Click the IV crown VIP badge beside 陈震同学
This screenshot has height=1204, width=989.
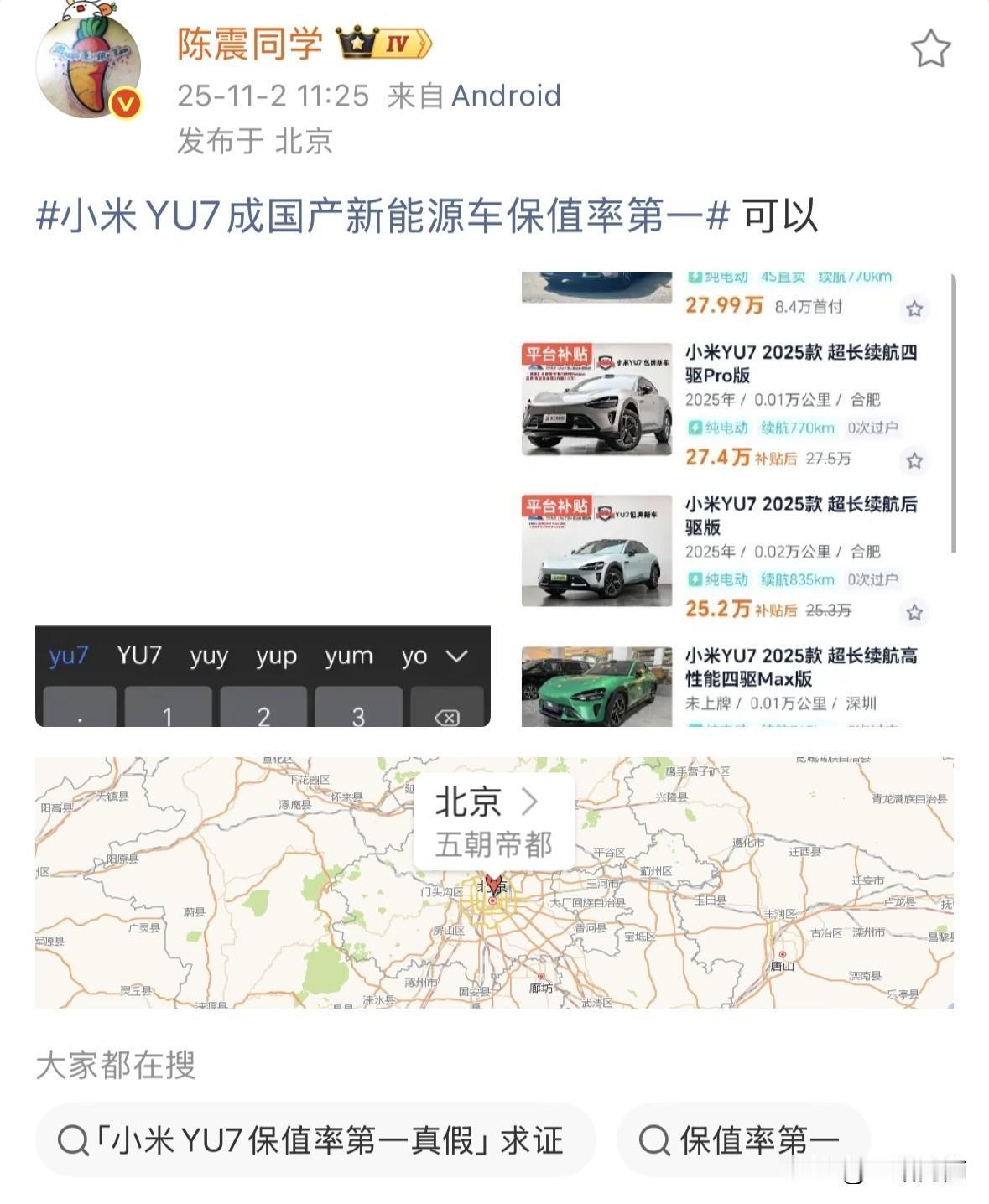[382, 44]
